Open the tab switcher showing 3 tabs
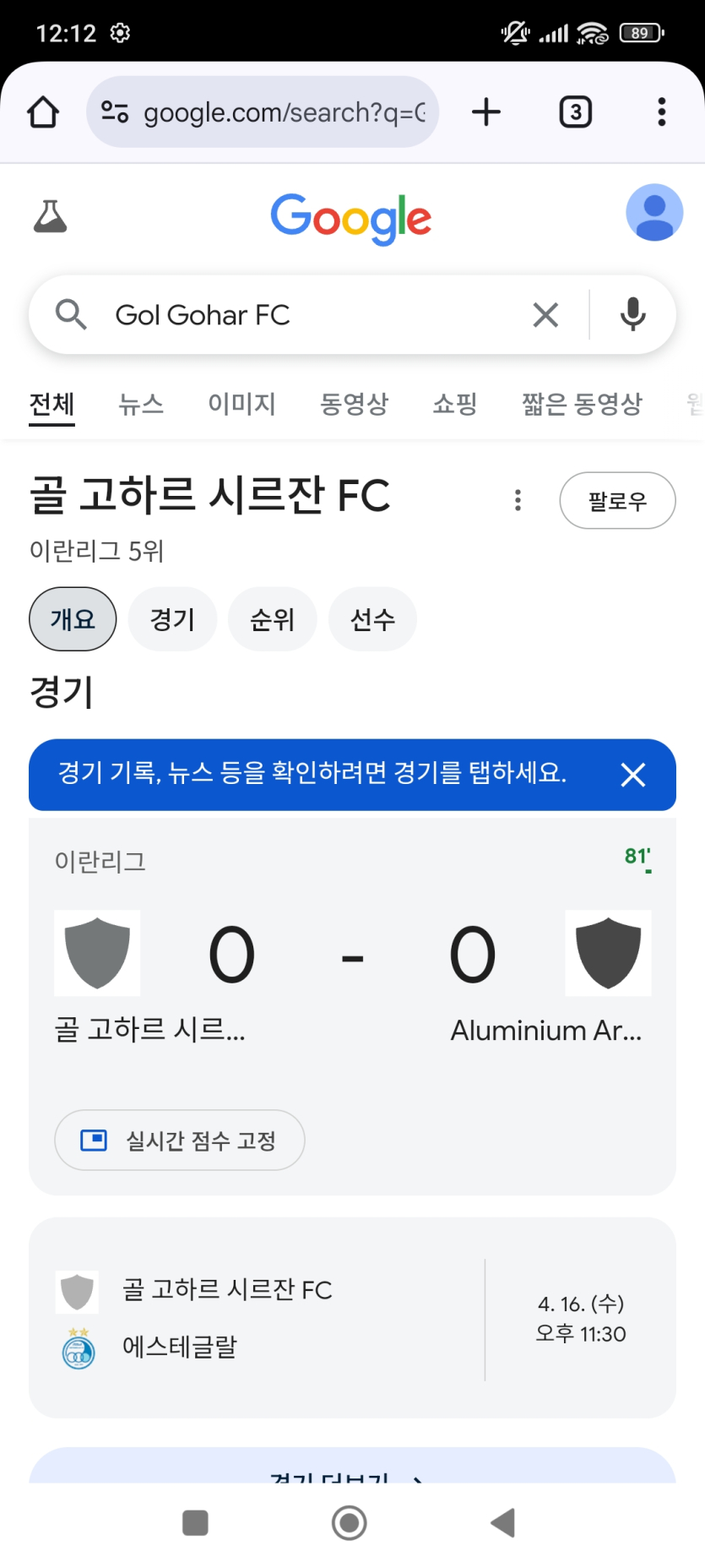The width and height of the screenshot is (705, 1568). point(575,111)
